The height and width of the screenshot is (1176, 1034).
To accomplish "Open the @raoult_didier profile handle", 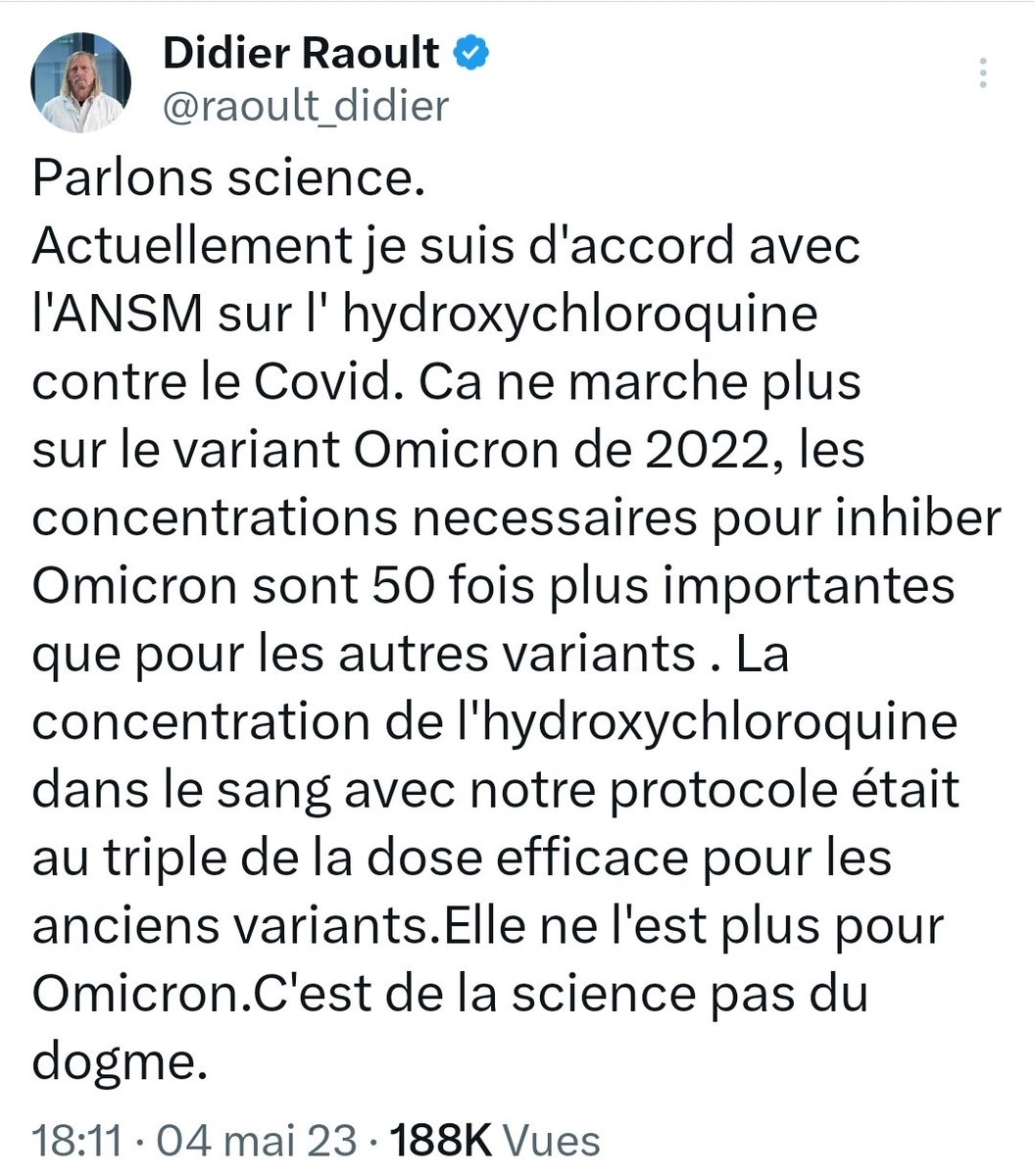I will pos(305,105).
